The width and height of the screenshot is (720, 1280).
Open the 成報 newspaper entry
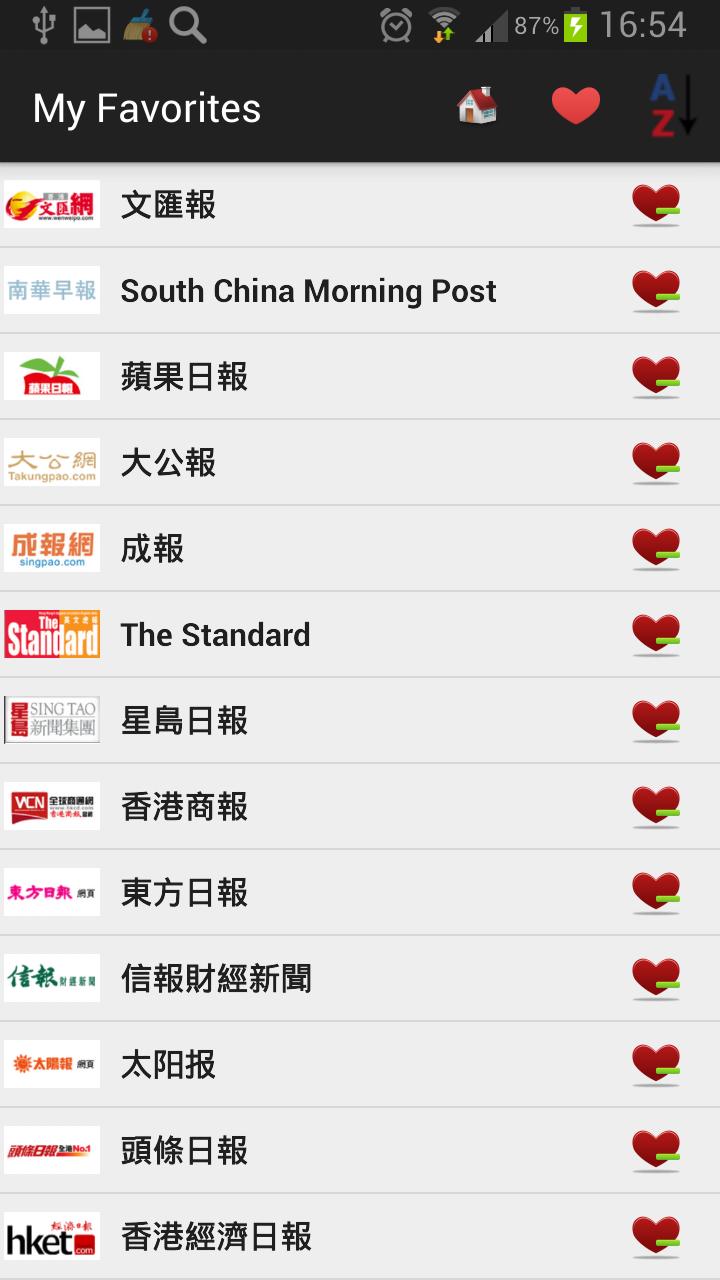point(300,548)
